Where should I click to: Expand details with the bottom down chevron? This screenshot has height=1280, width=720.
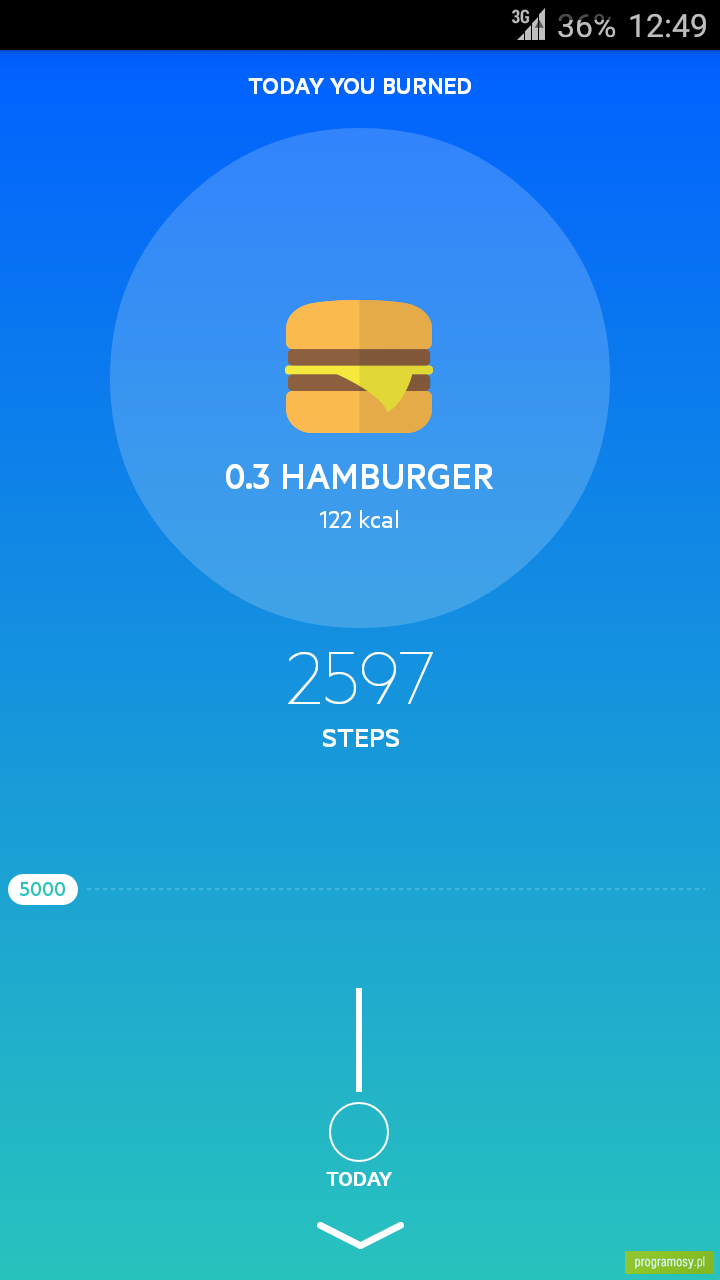coord(360,1234)
